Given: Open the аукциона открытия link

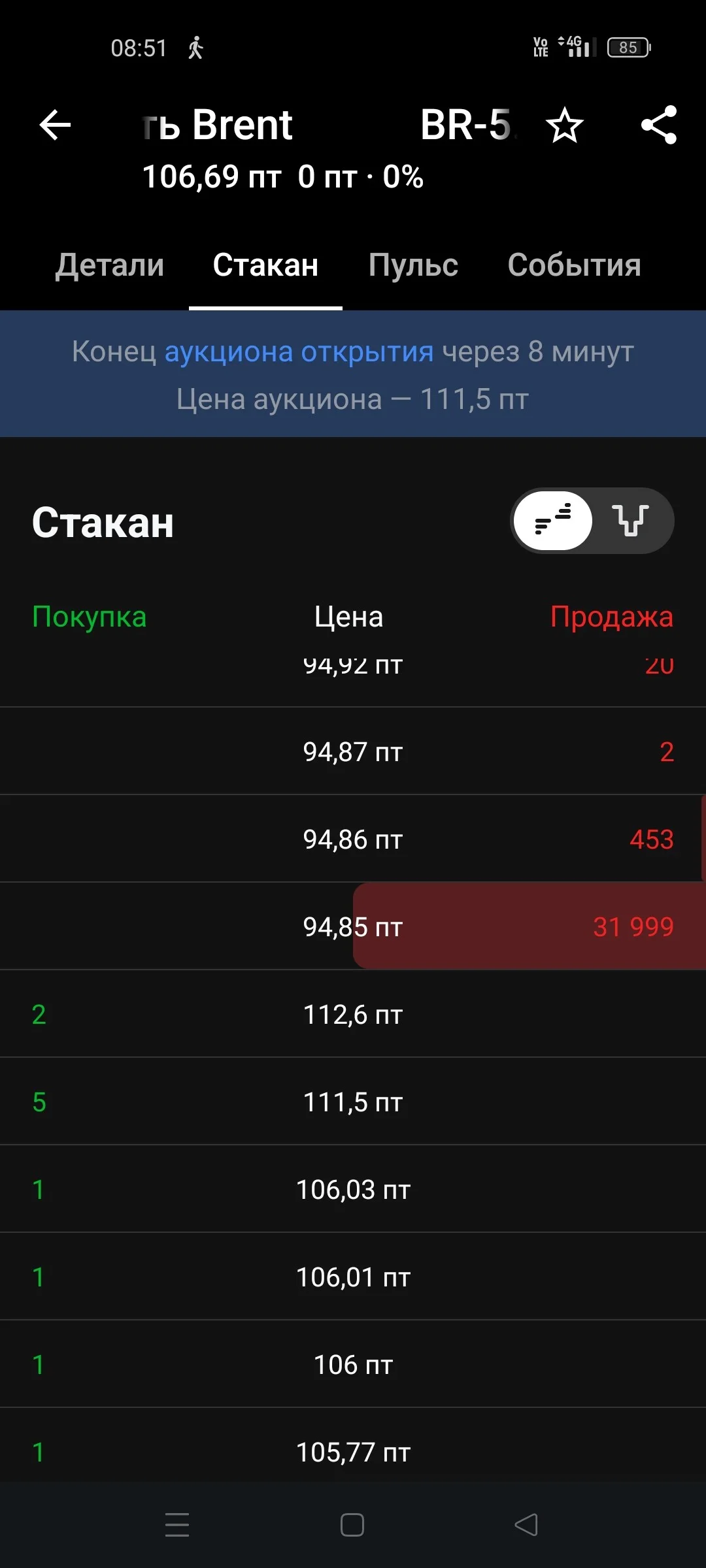Looking at the screenshot, I should (299, 351).
